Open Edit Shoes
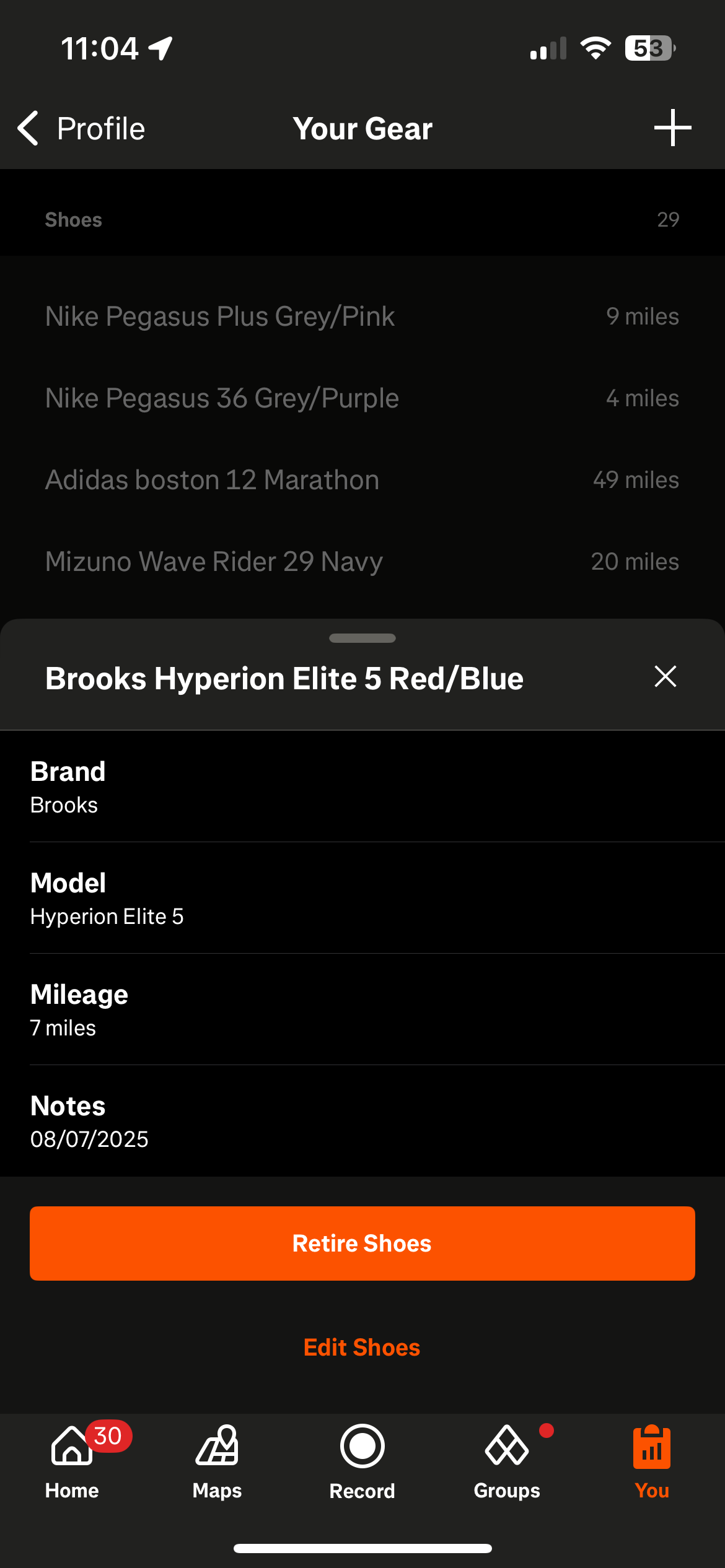Screen dimensions: 725x1568 click(x=362, y=1348)
